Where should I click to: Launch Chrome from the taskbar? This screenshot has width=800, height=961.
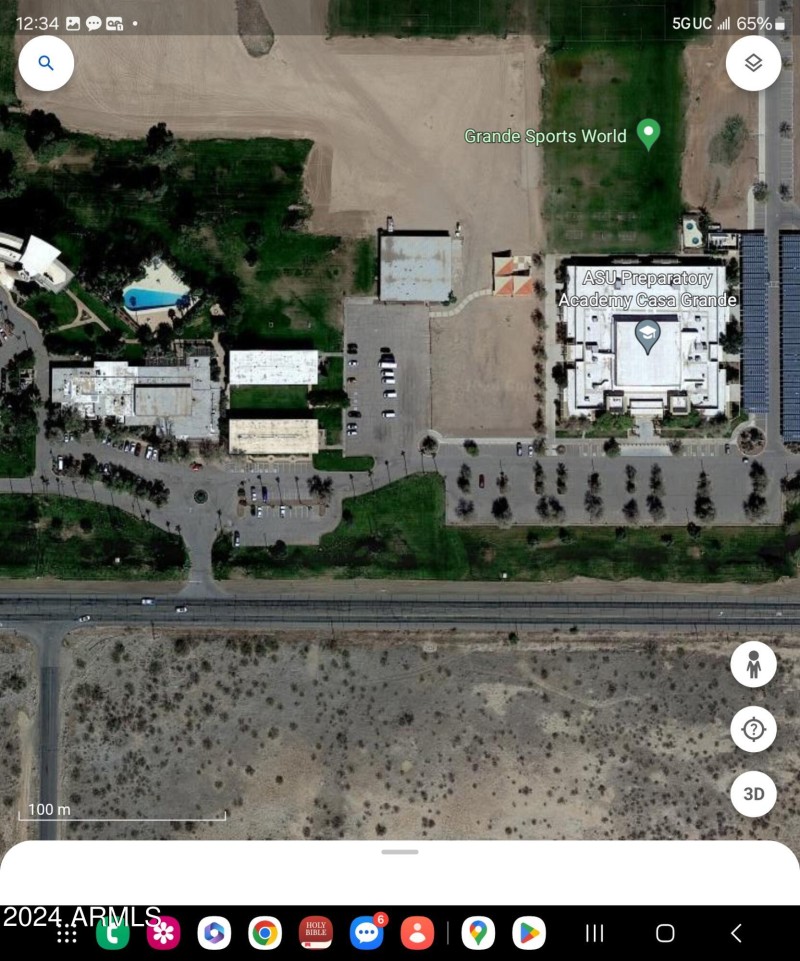coord(265,933)
